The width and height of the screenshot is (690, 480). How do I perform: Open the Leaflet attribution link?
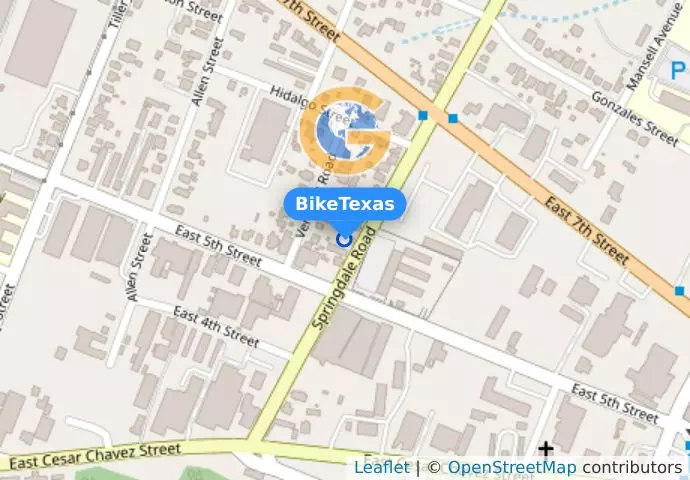381,467
